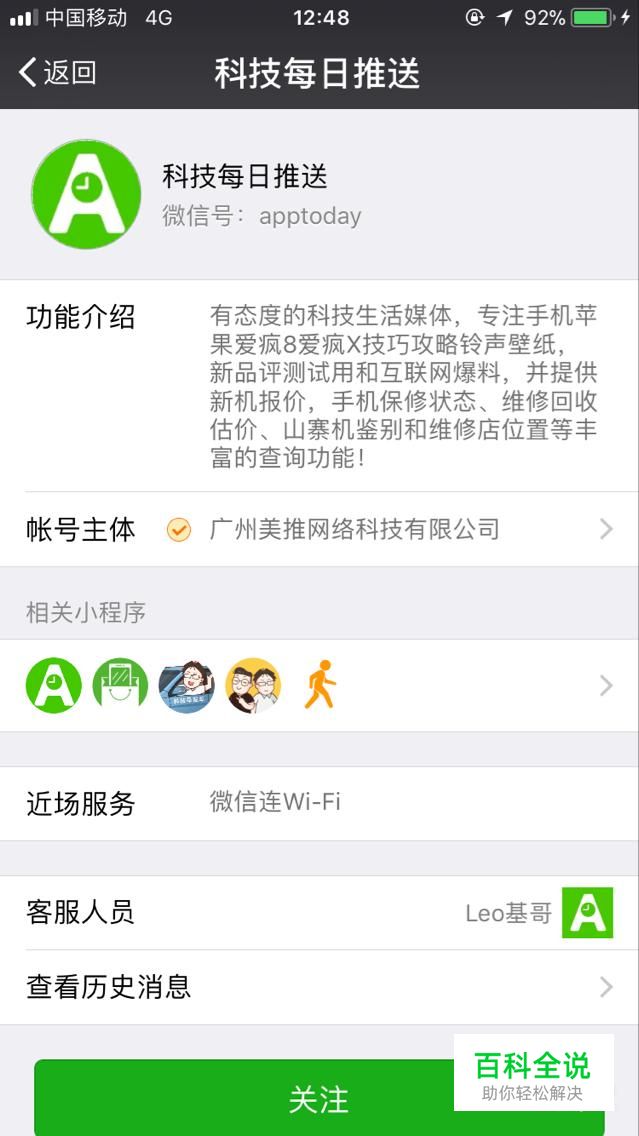
Task: View the 科技每日推送 avatar
Action: pos(86,195)
